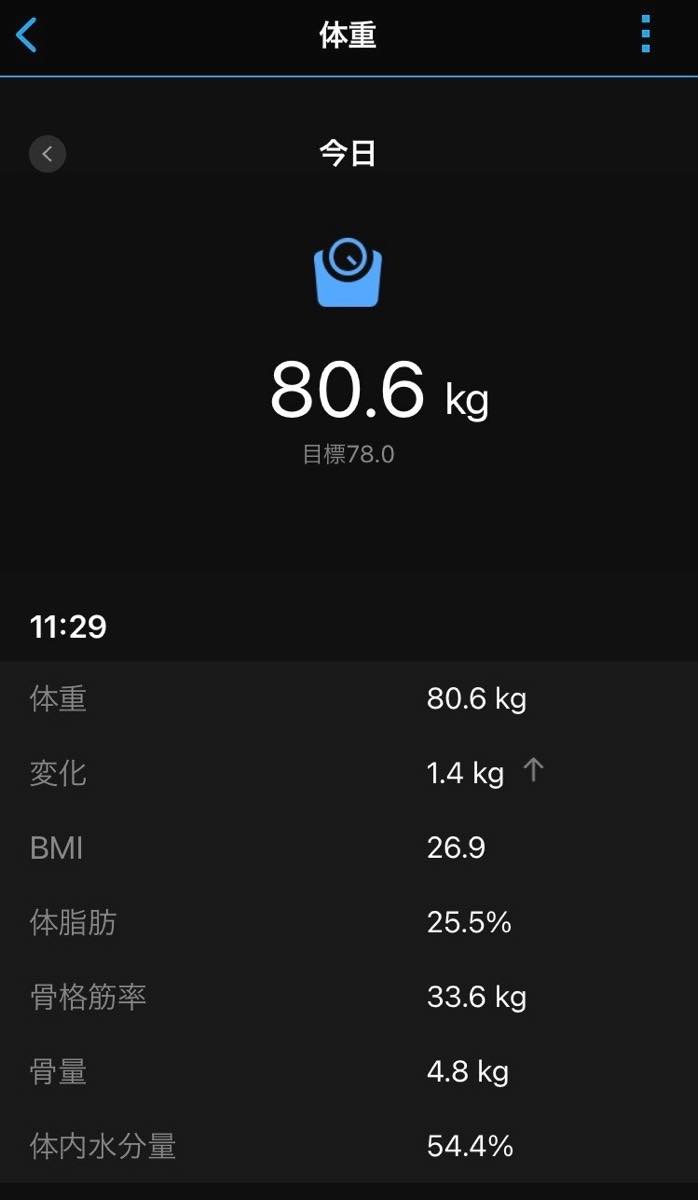698x1200 pixels.
Task: Go back from the 体重 screen
Action: [x=27, y=35]
